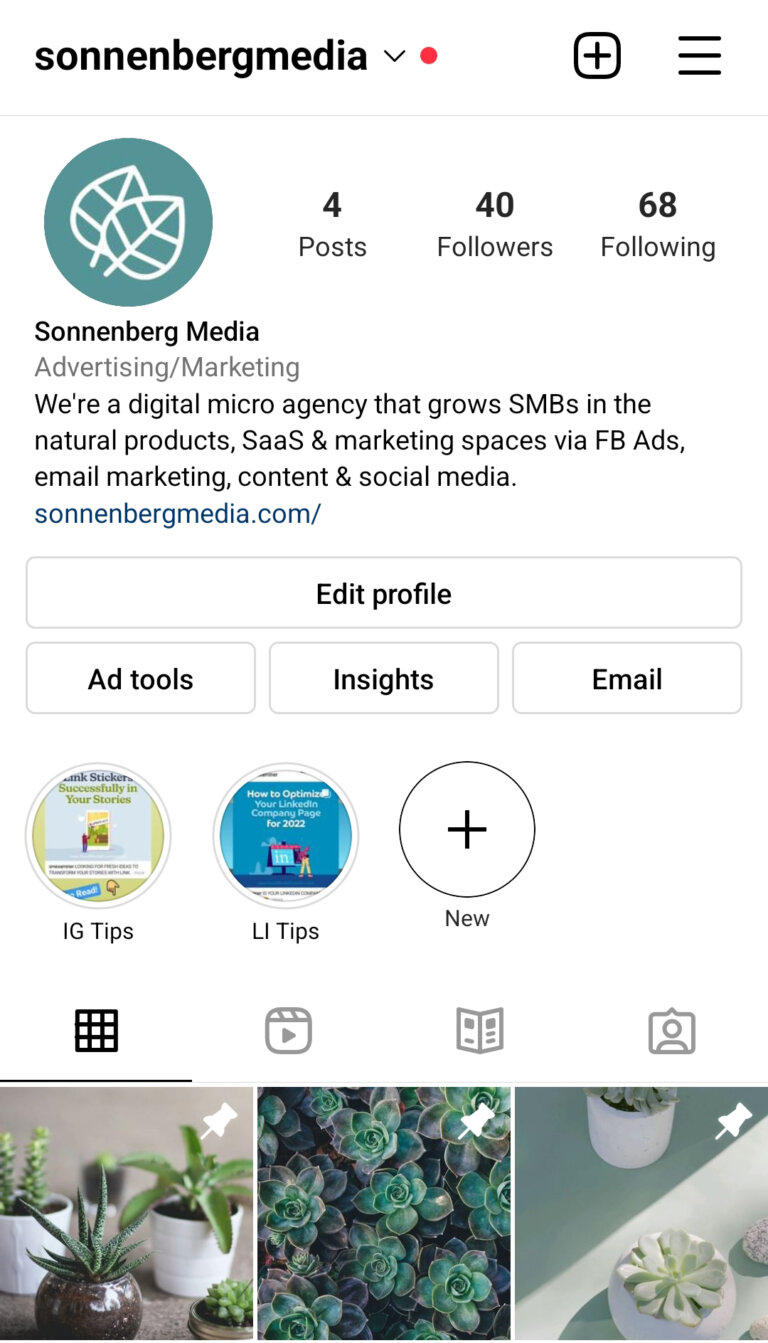Open the posts grid view tab

pos(96,1030)
